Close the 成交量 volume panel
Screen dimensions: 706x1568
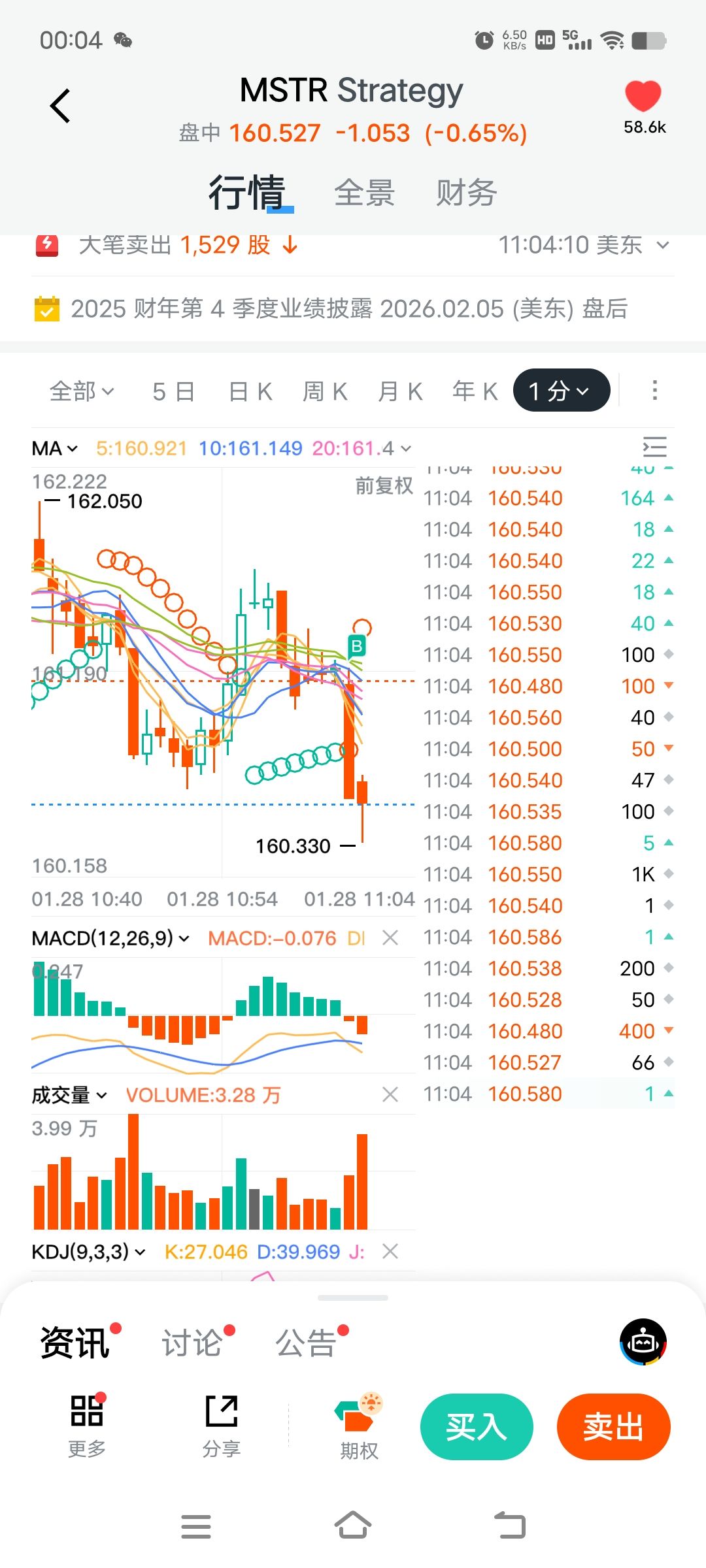(390, 1094)
